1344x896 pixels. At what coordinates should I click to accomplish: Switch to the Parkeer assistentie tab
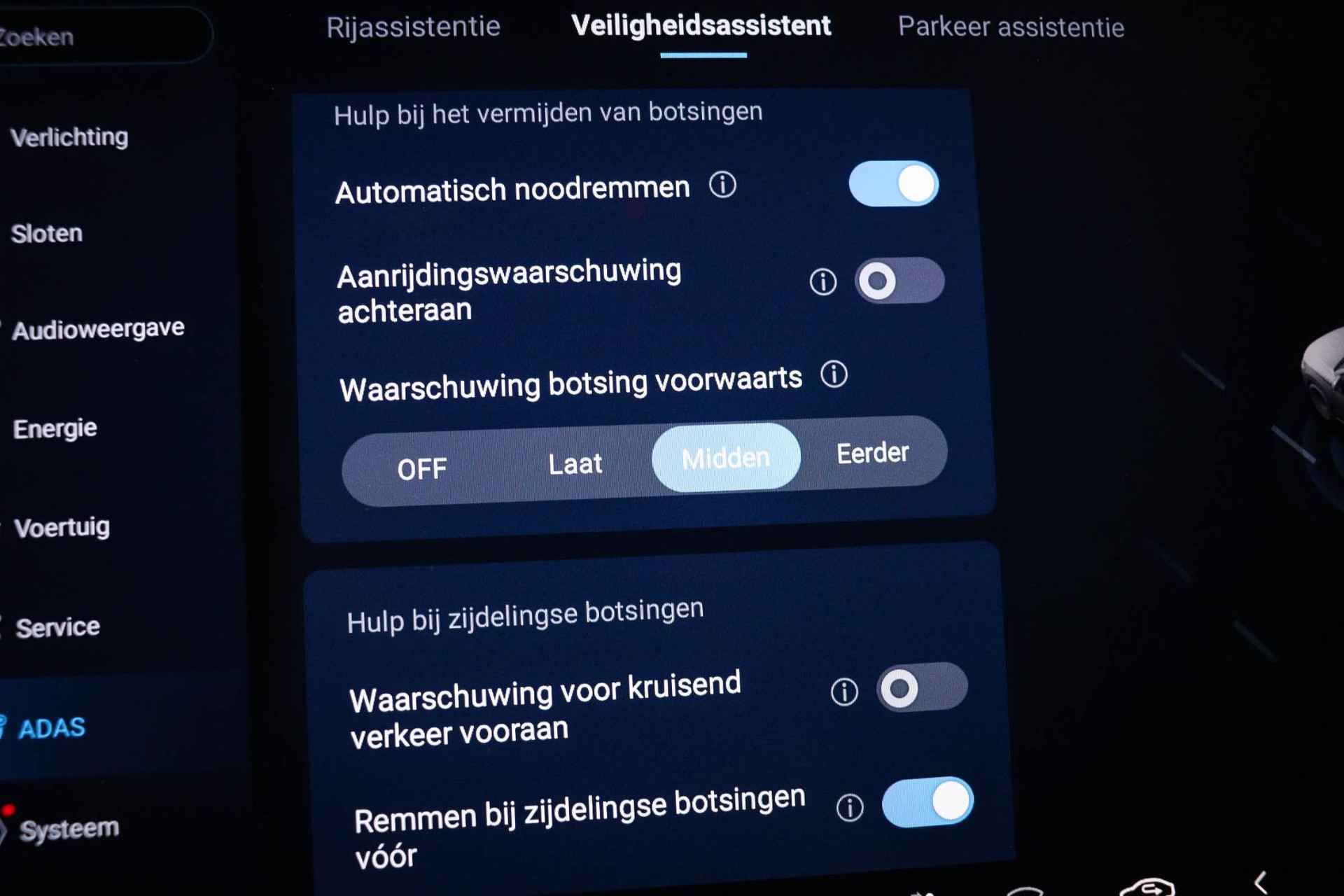coord(1011,27)
